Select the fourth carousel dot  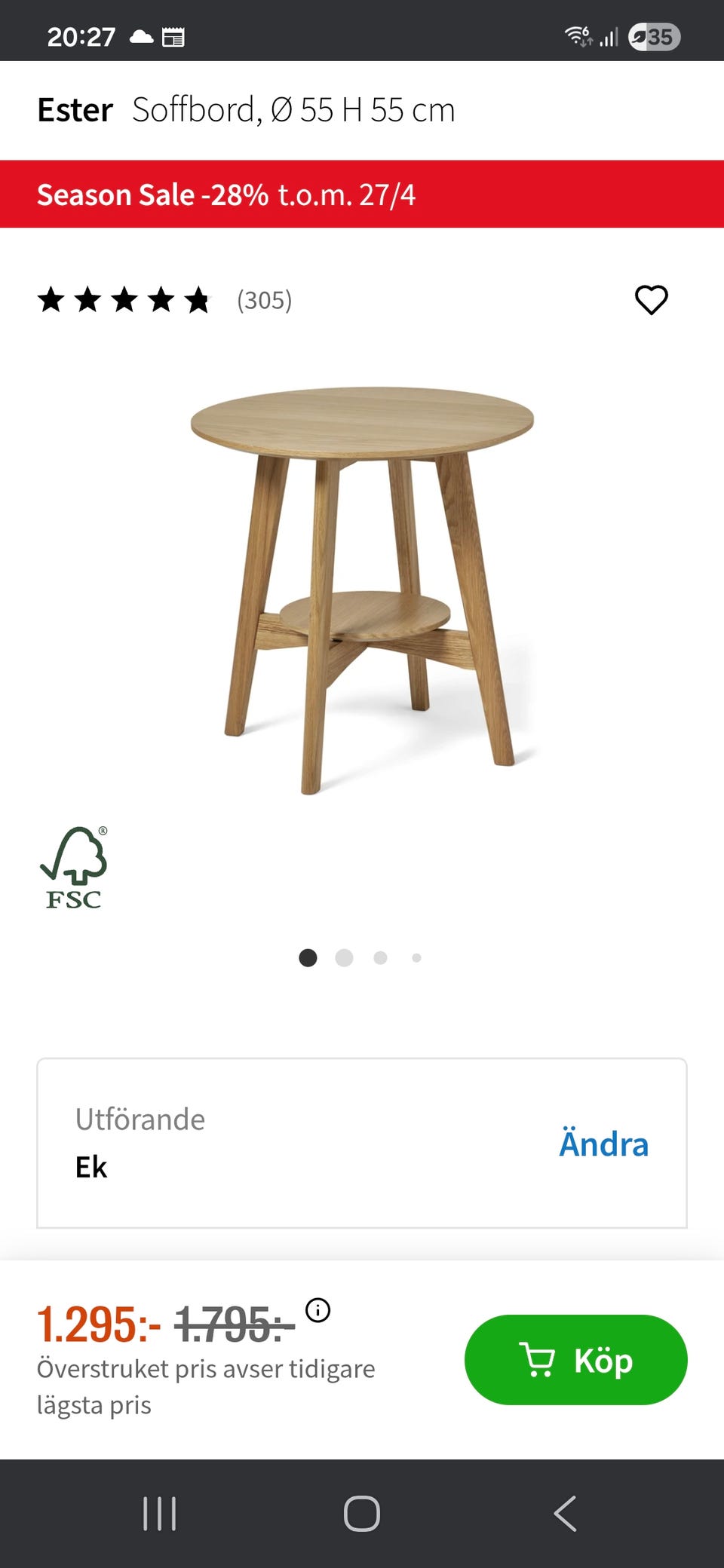pyautogui.click(x=417, y=957)
